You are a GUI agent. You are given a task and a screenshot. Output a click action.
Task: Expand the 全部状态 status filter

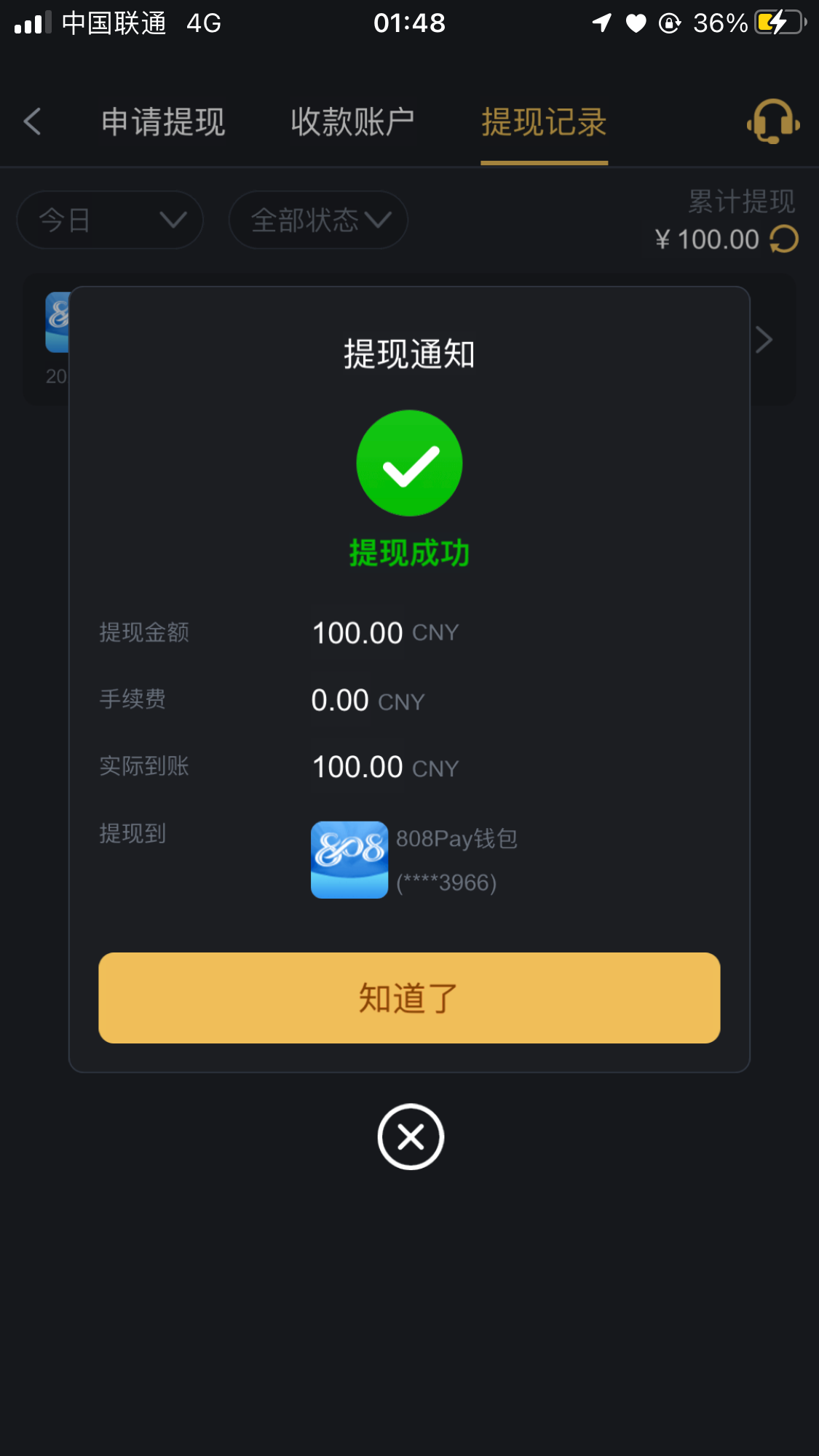click(318, 220)
